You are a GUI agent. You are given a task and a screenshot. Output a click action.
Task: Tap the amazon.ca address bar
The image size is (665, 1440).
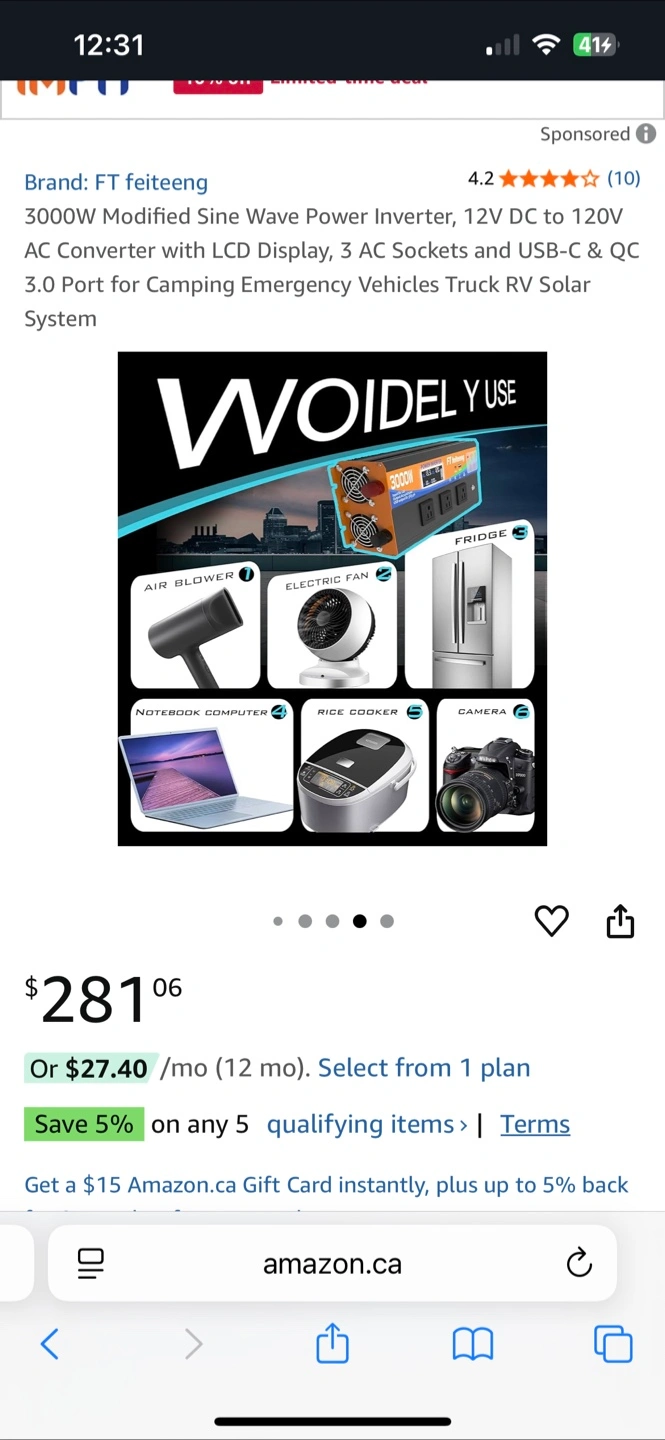(332, 1264)
